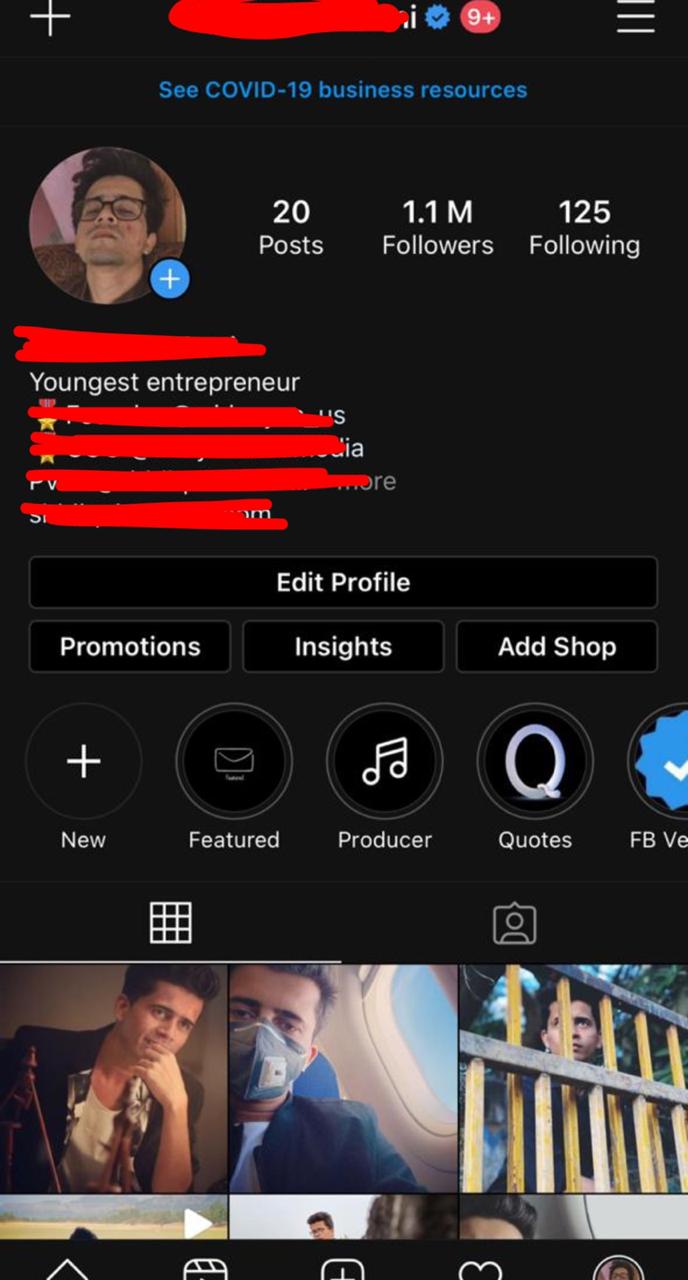Tap the plus icon to create a new post
This screenshot has height=1280, width=688.
coord(49,17)
